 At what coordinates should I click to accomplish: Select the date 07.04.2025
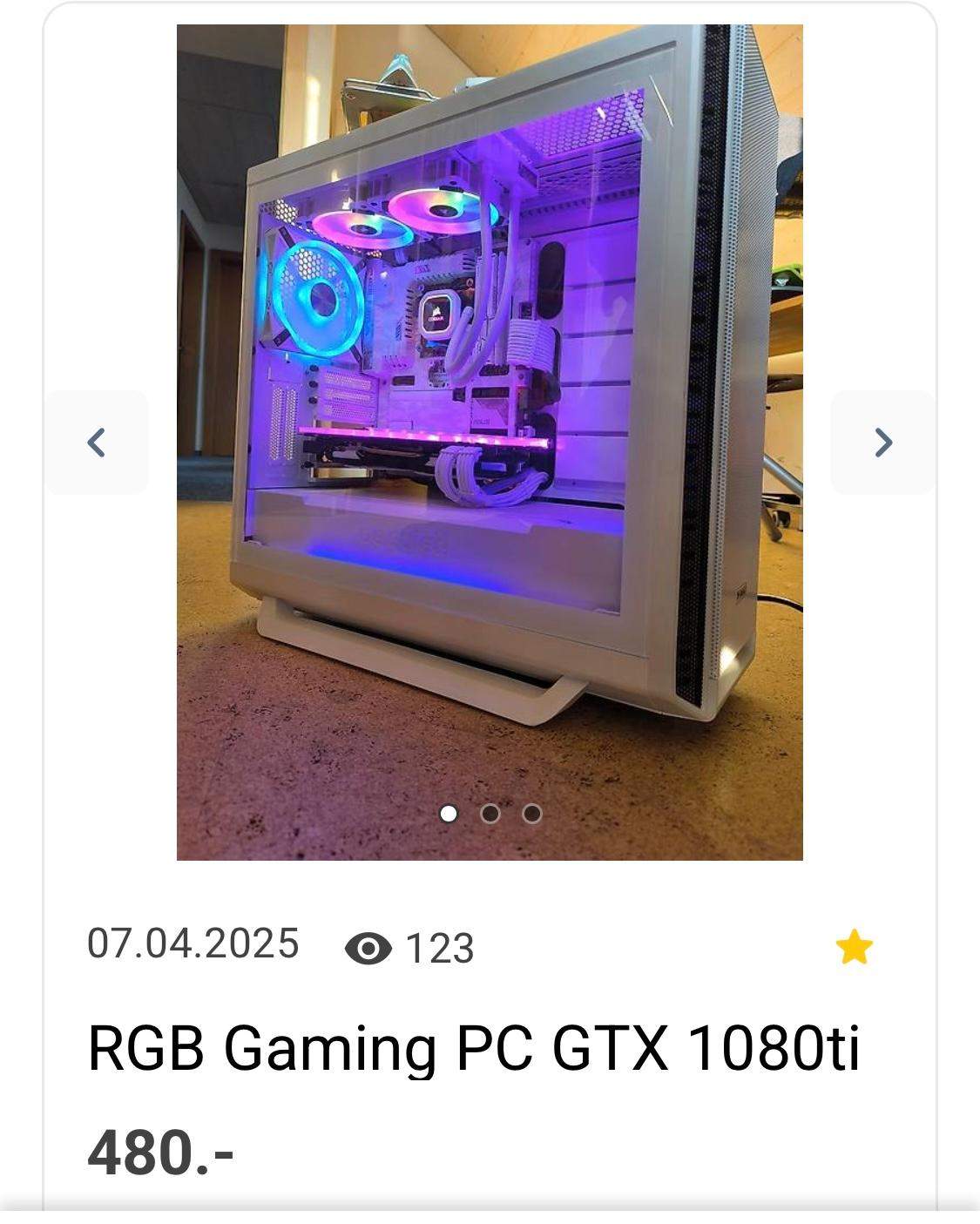[x=193, y=945]
